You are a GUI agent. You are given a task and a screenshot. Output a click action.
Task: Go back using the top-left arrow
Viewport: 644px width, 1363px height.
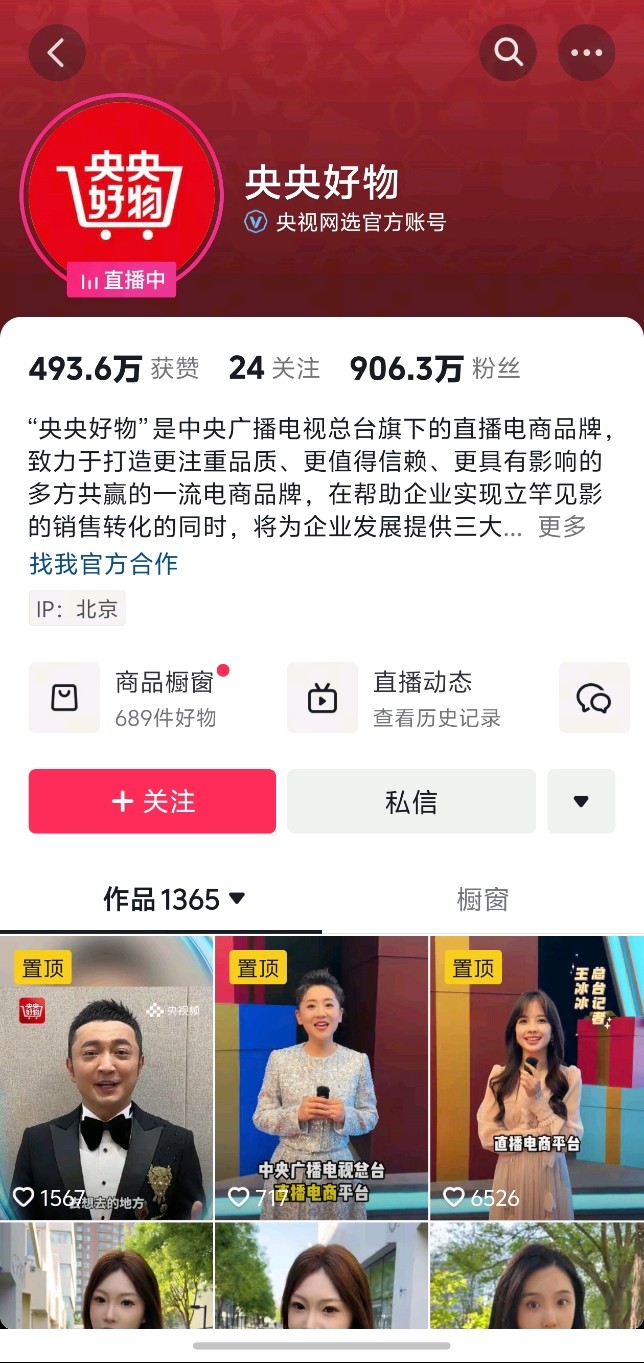56,53
